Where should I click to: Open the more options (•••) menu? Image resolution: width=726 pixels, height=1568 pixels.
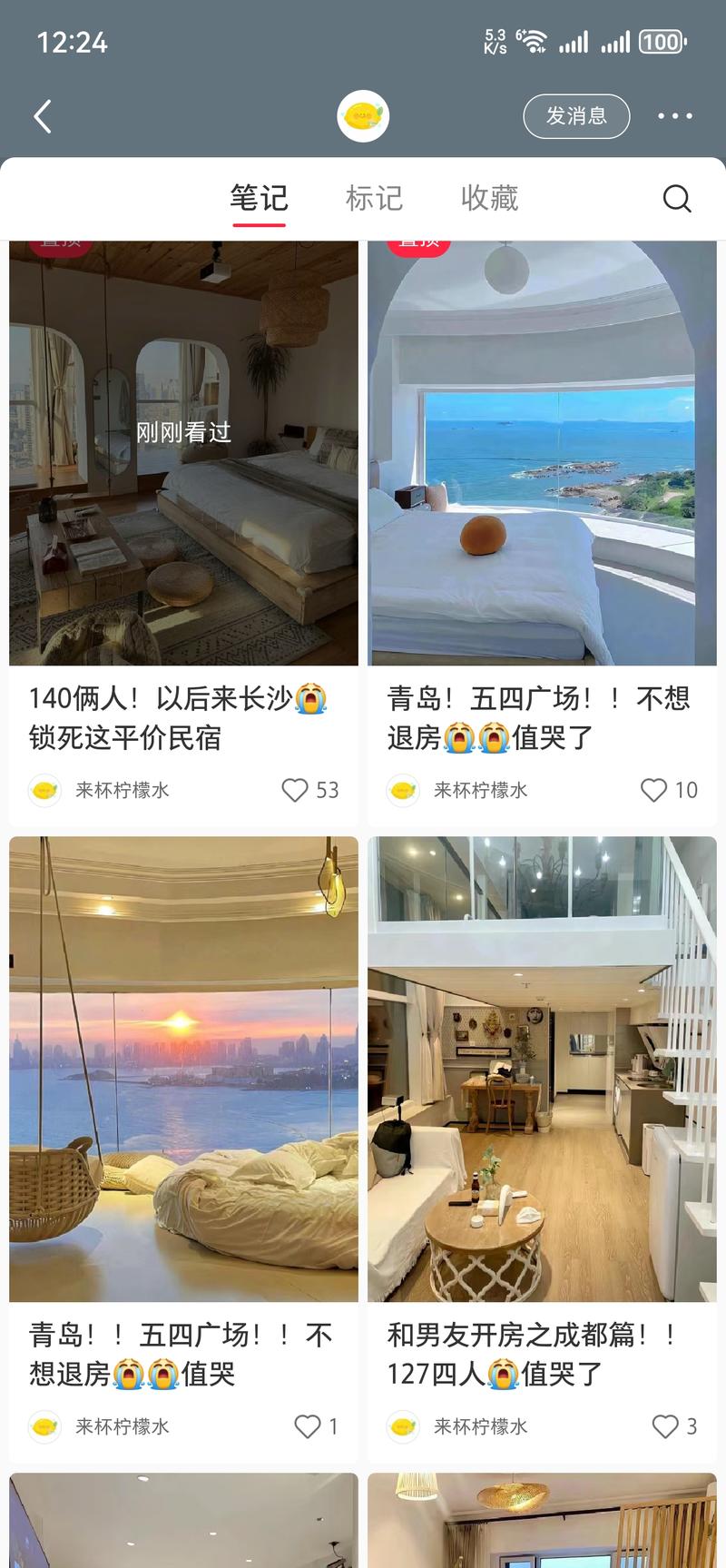(674, 116)
